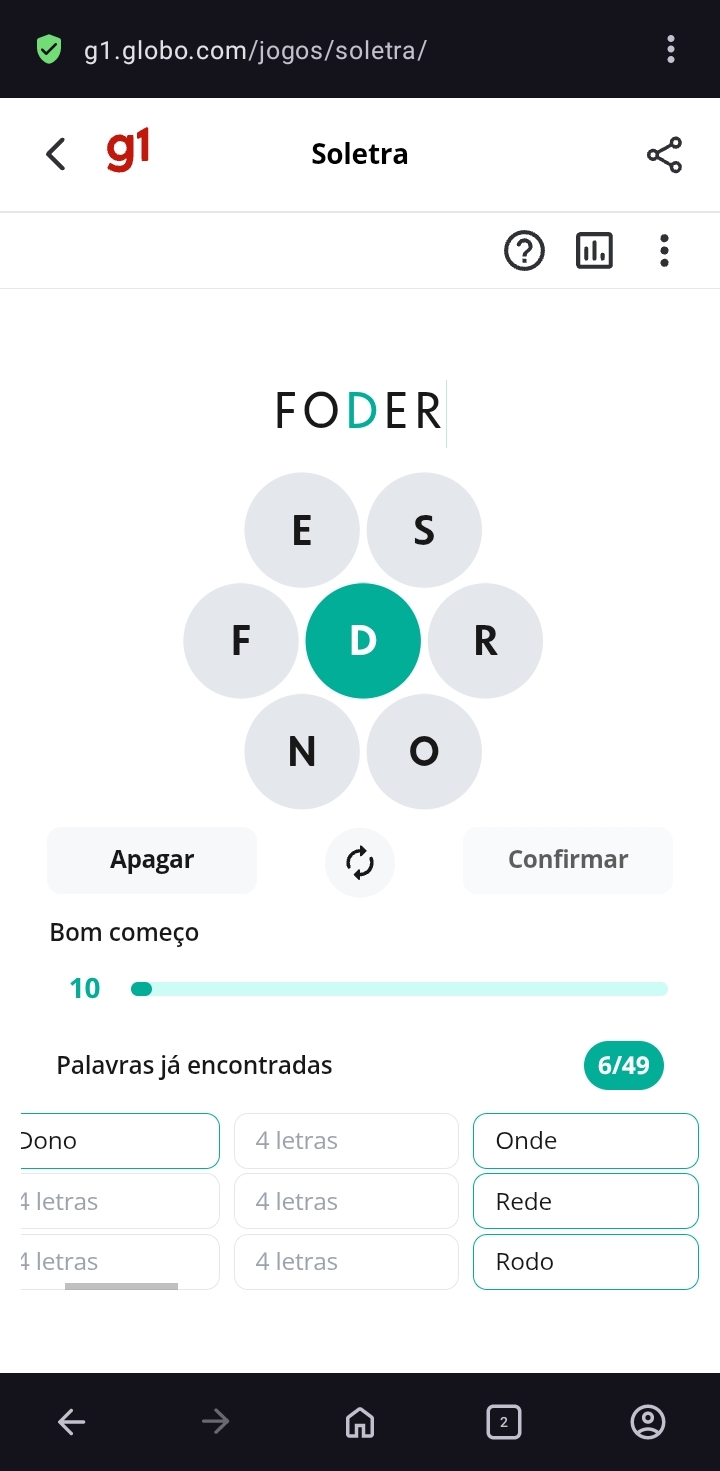Screen dimensions: 720x1471
Task: Choose the letter O
Action: [x=424, y=751]
